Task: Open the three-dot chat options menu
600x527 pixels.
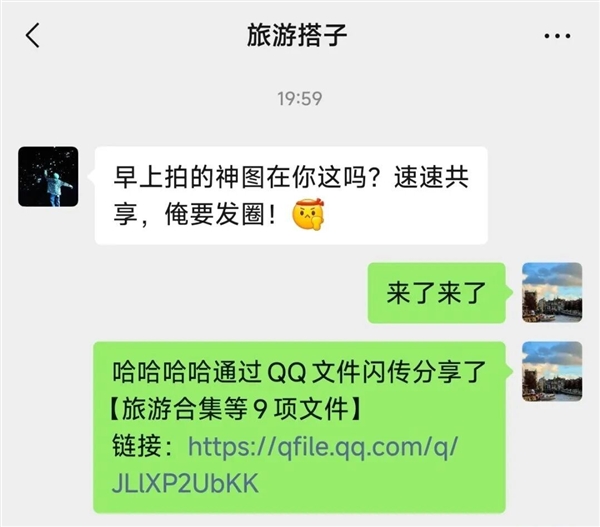Action: [x=556, y=37]
